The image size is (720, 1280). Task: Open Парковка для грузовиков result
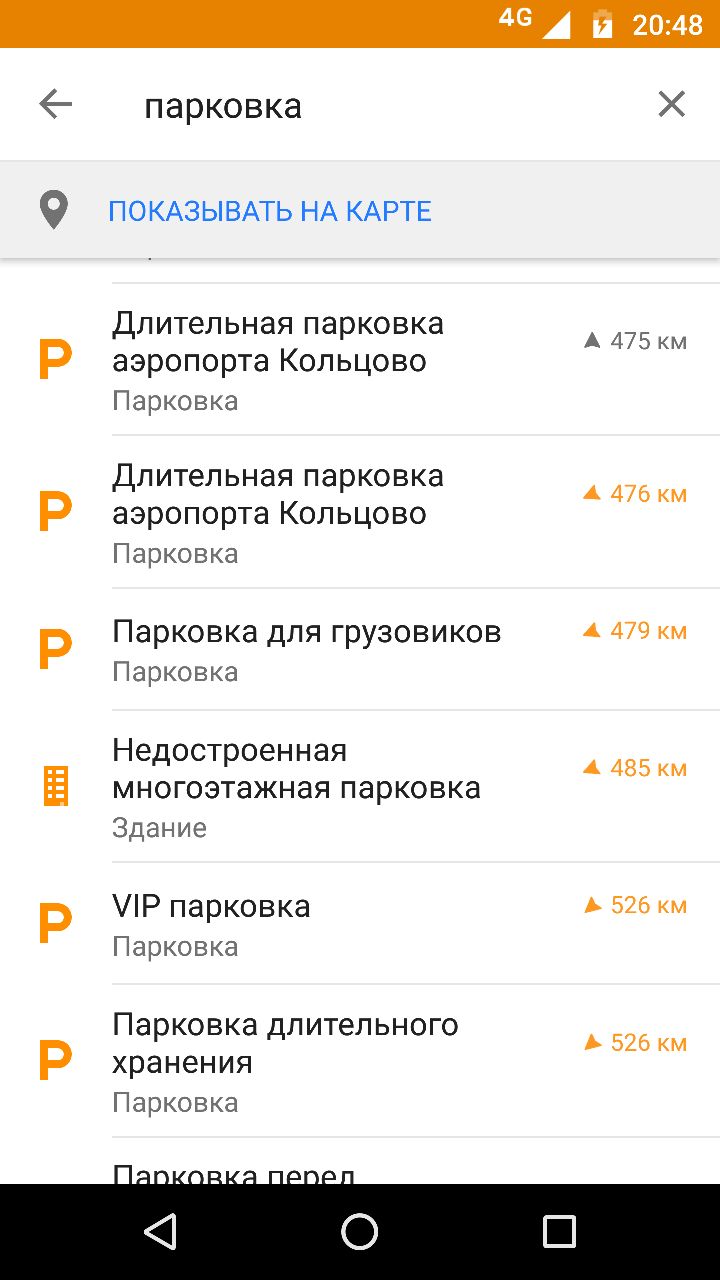click(x=360, y=650)
